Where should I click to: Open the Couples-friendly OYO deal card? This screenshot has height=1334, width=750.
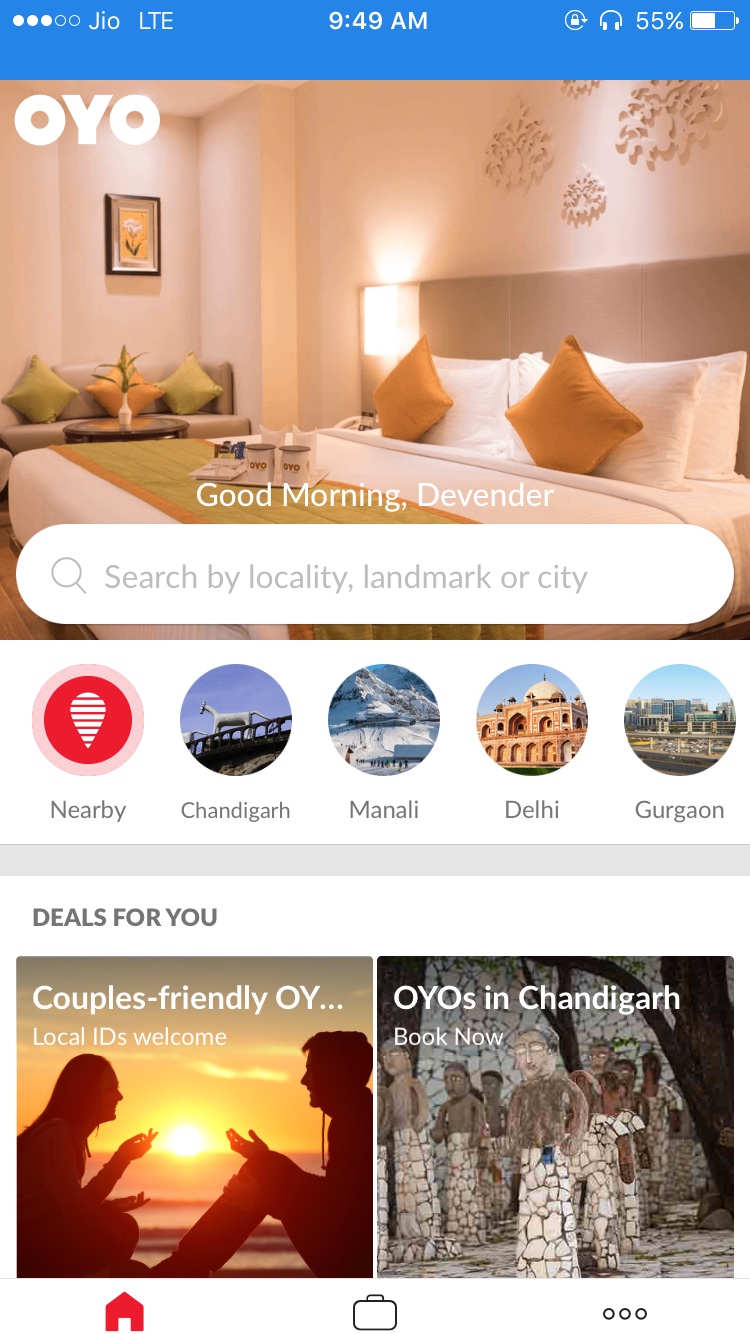[194, 1115]
